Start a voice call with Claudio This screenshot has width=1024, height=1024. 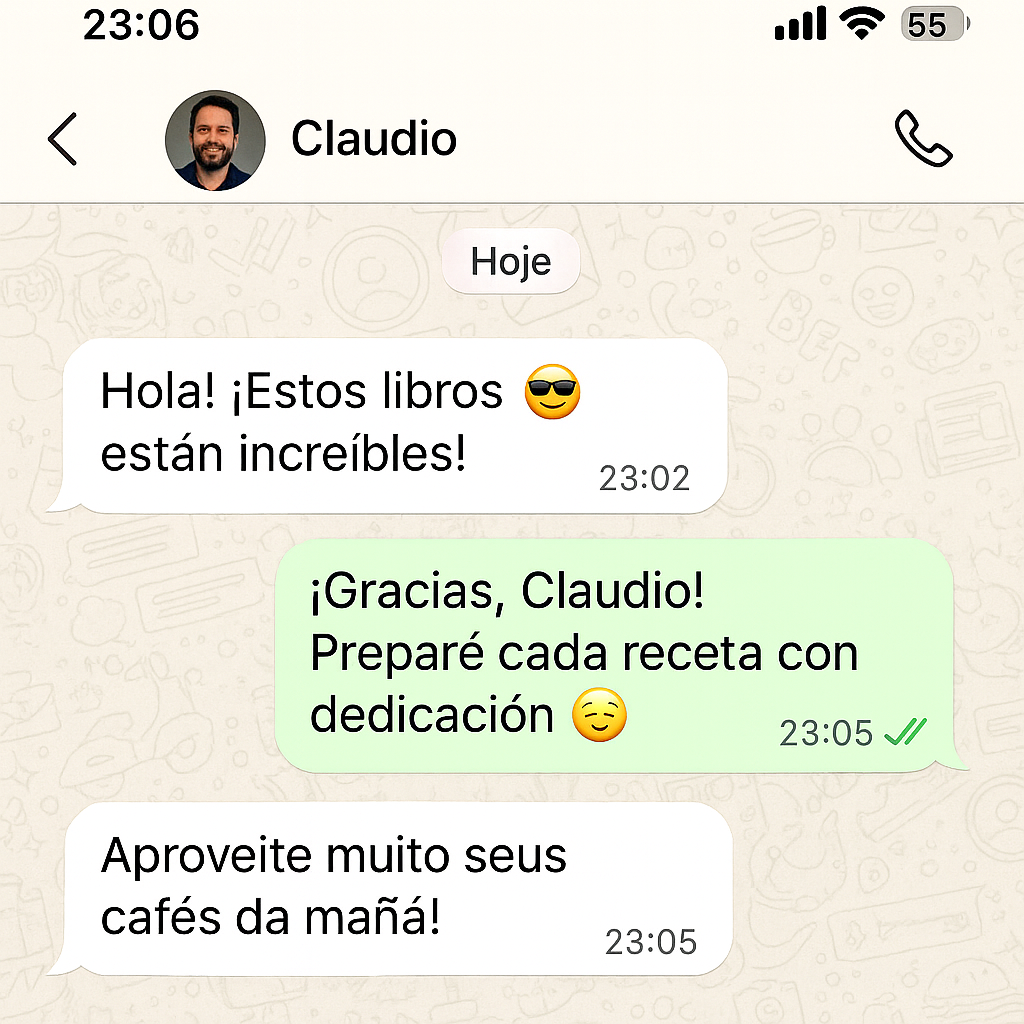pos(923,139)
